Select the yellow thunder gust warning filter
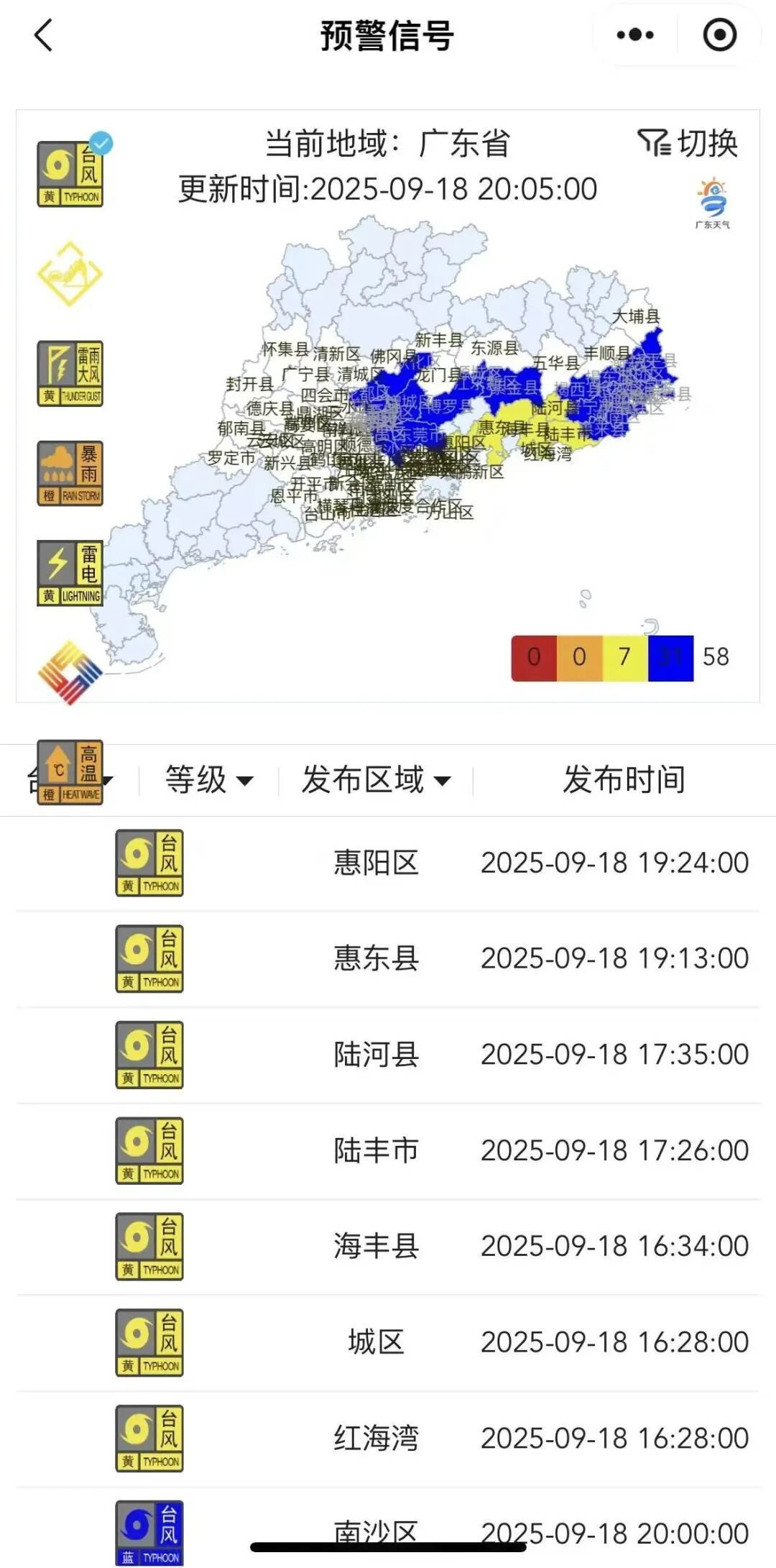This screenshot has width=776, height=1568. point(70,374)
